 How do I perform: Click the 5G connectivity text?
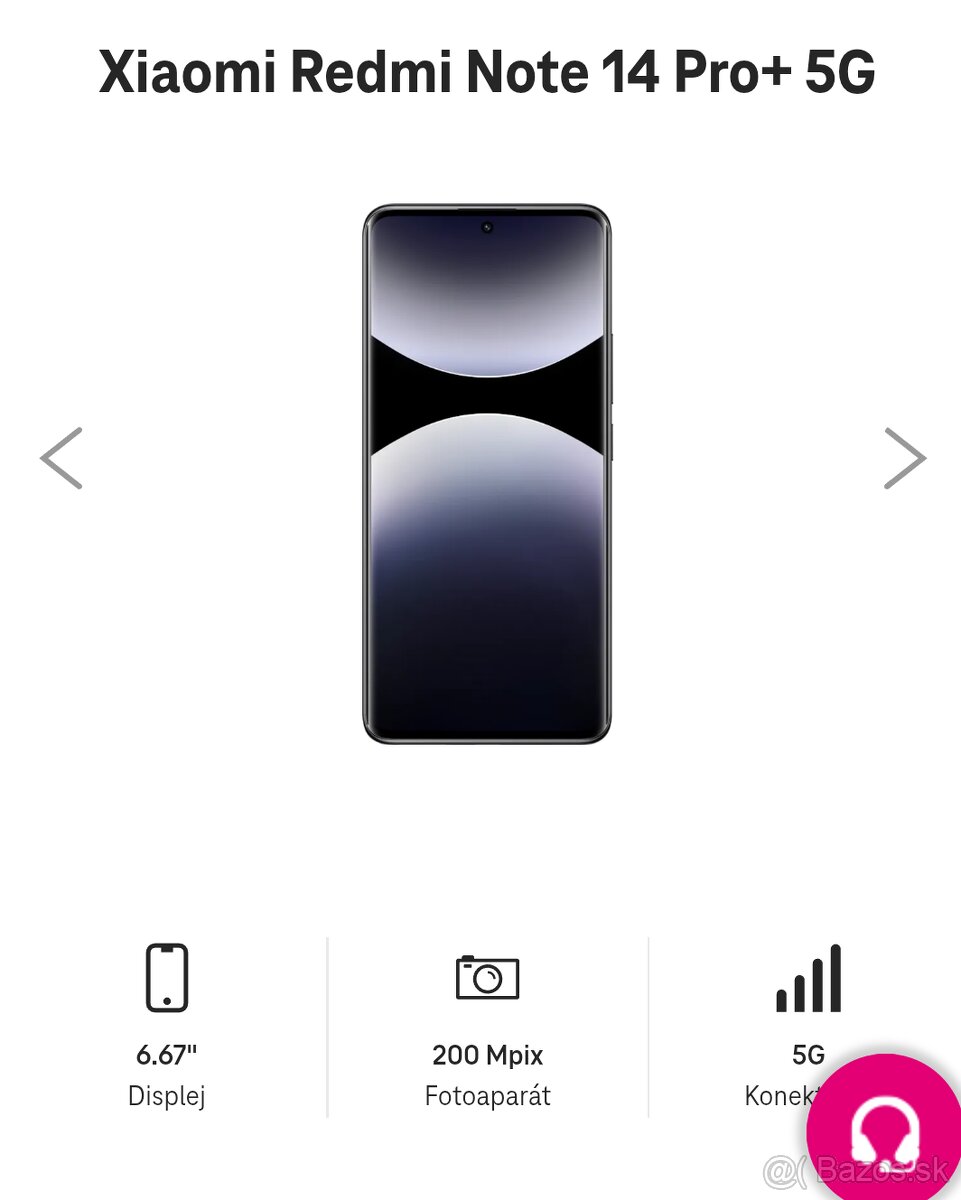coord(807,1054)
